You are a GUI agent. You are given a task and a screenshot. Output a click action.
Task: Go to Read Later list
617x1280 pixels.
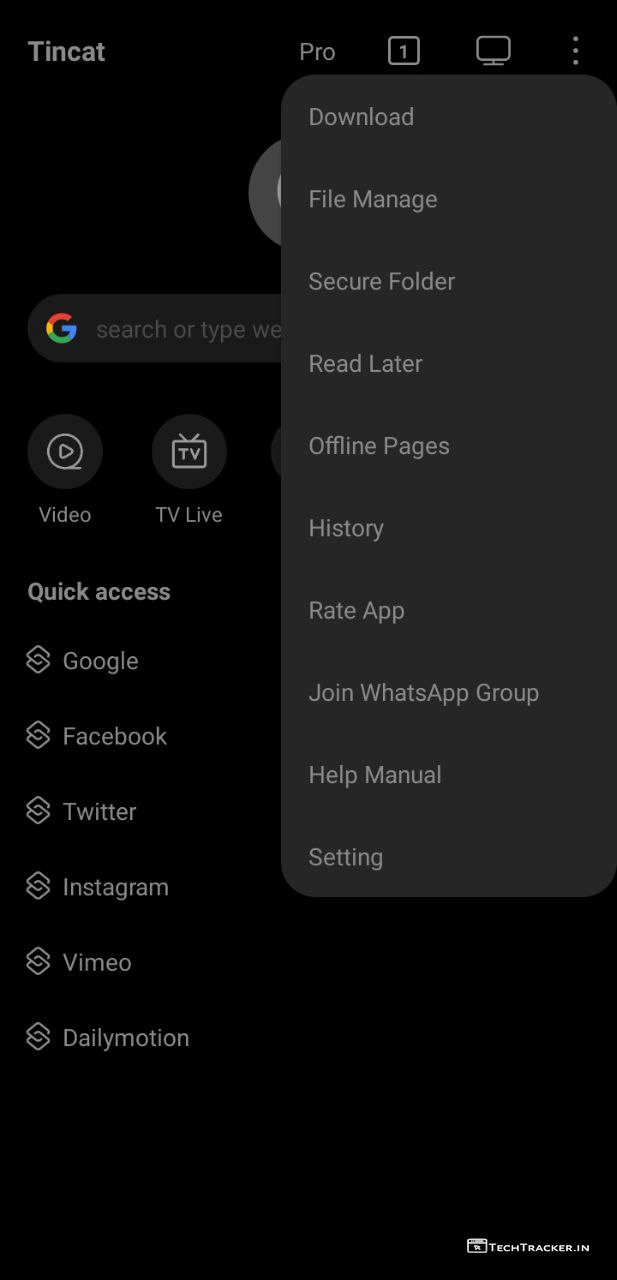click(x=366, y=364)
